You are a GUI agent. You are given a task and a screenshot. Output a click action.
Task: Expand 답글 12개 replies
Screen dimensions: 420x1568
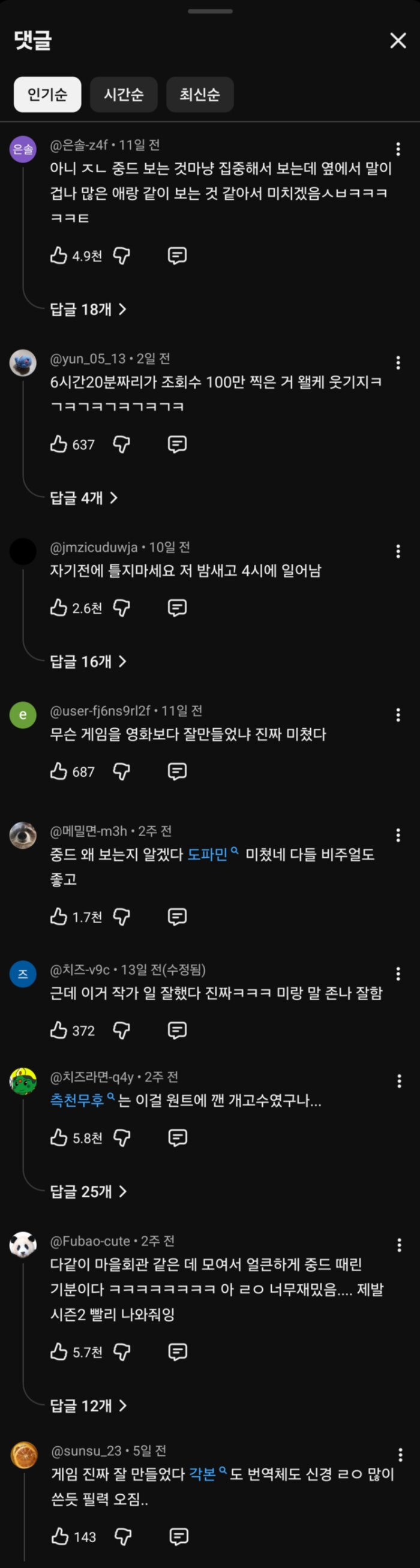88,1405
